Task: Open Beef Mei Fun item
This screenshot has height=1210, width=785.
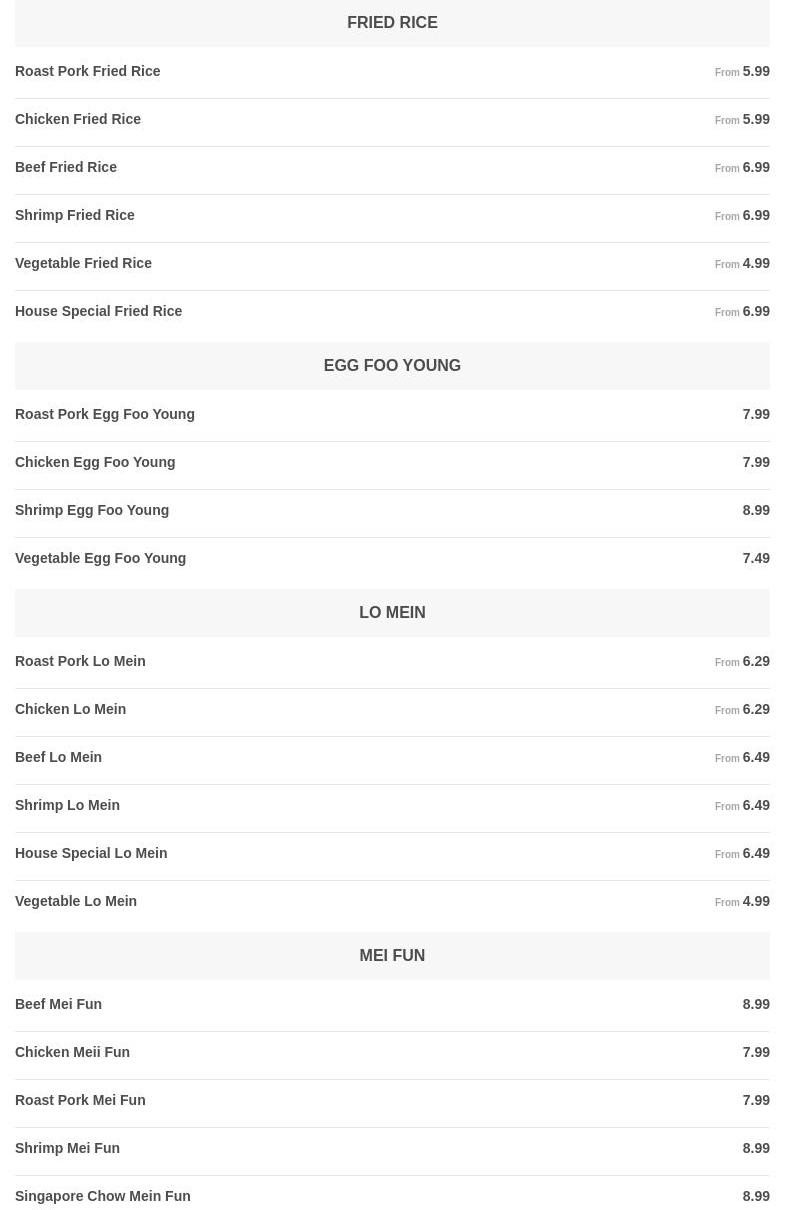Action: point(58,1004)
